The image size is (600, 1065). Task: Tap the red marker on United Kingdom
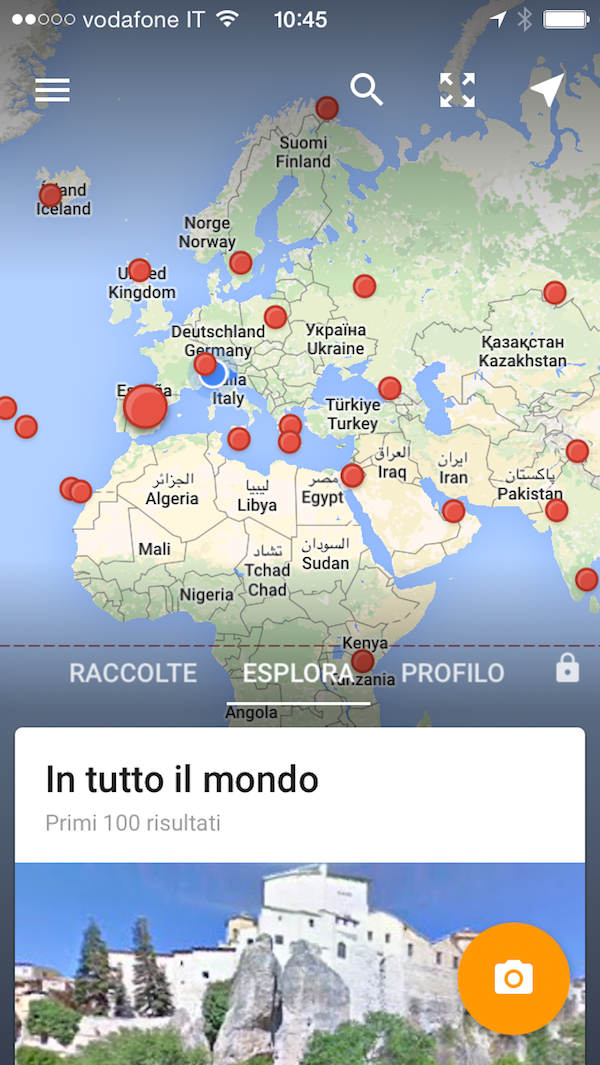pos(140,271)
